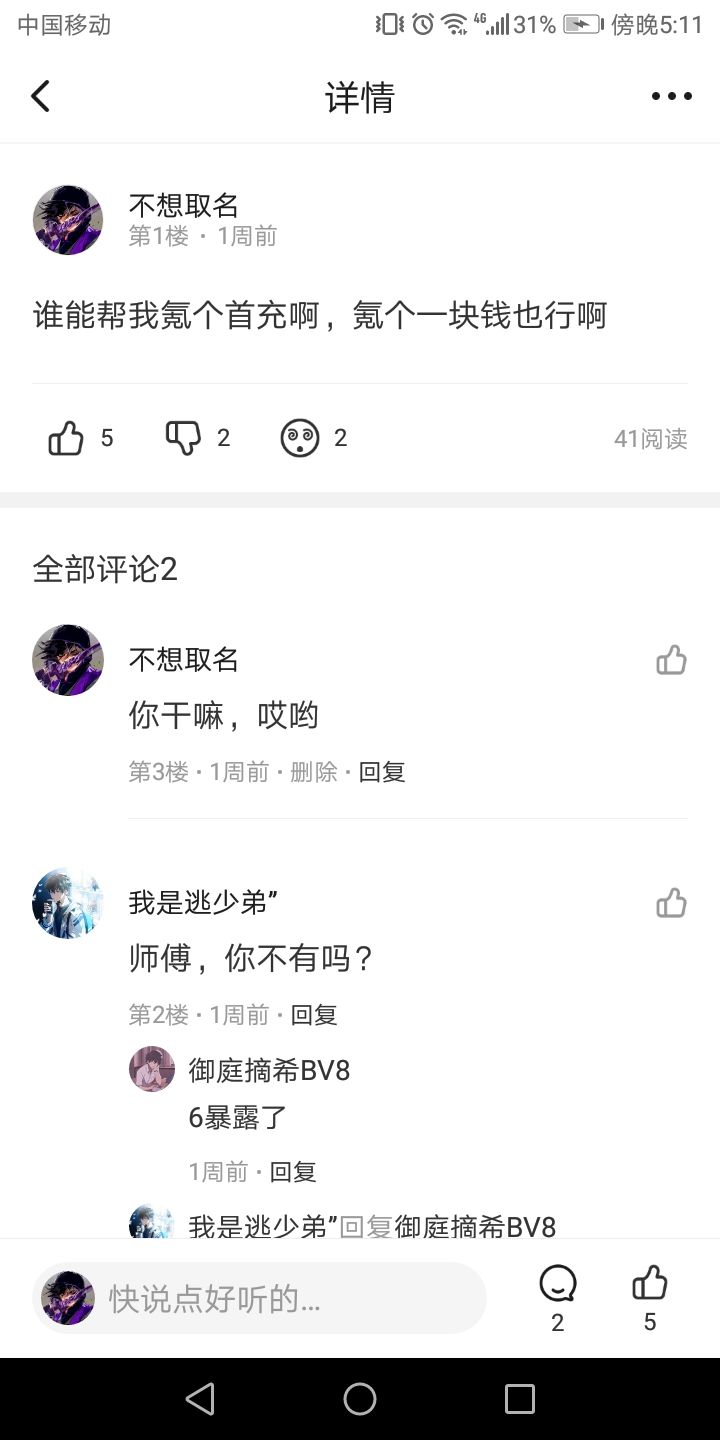Like the first-floor post by 不想取名
Screen dimensions: 720x1440
67,438
